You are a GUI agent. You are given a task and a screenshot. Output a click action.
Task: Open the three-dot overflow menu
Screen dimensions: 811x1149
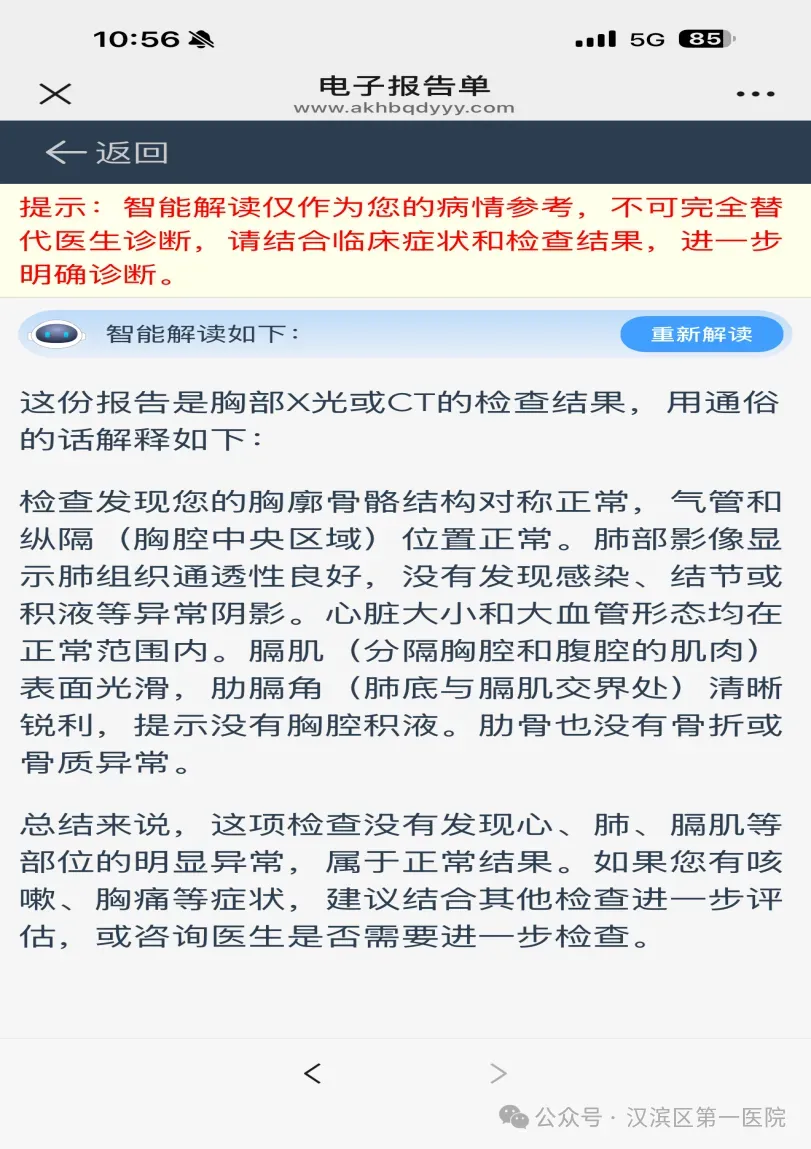point(755,94)
